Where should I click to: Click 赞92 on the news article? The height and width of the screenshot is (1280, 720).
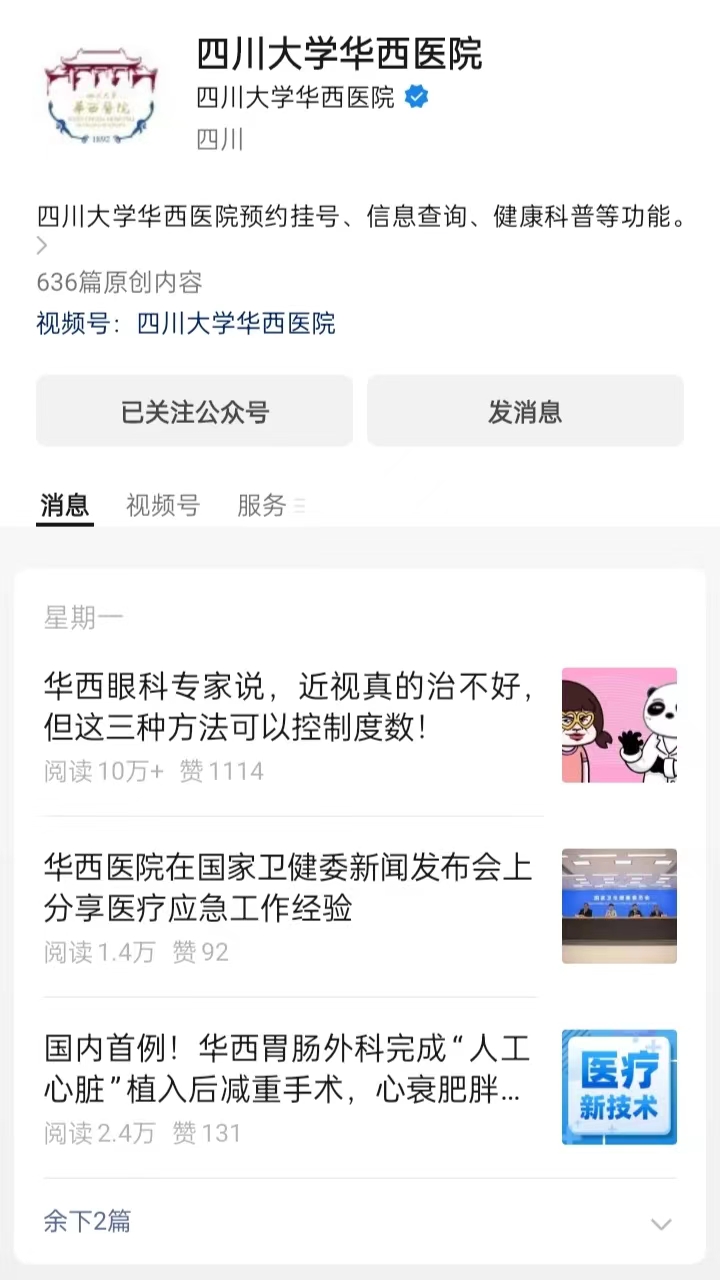coord(201,952)
